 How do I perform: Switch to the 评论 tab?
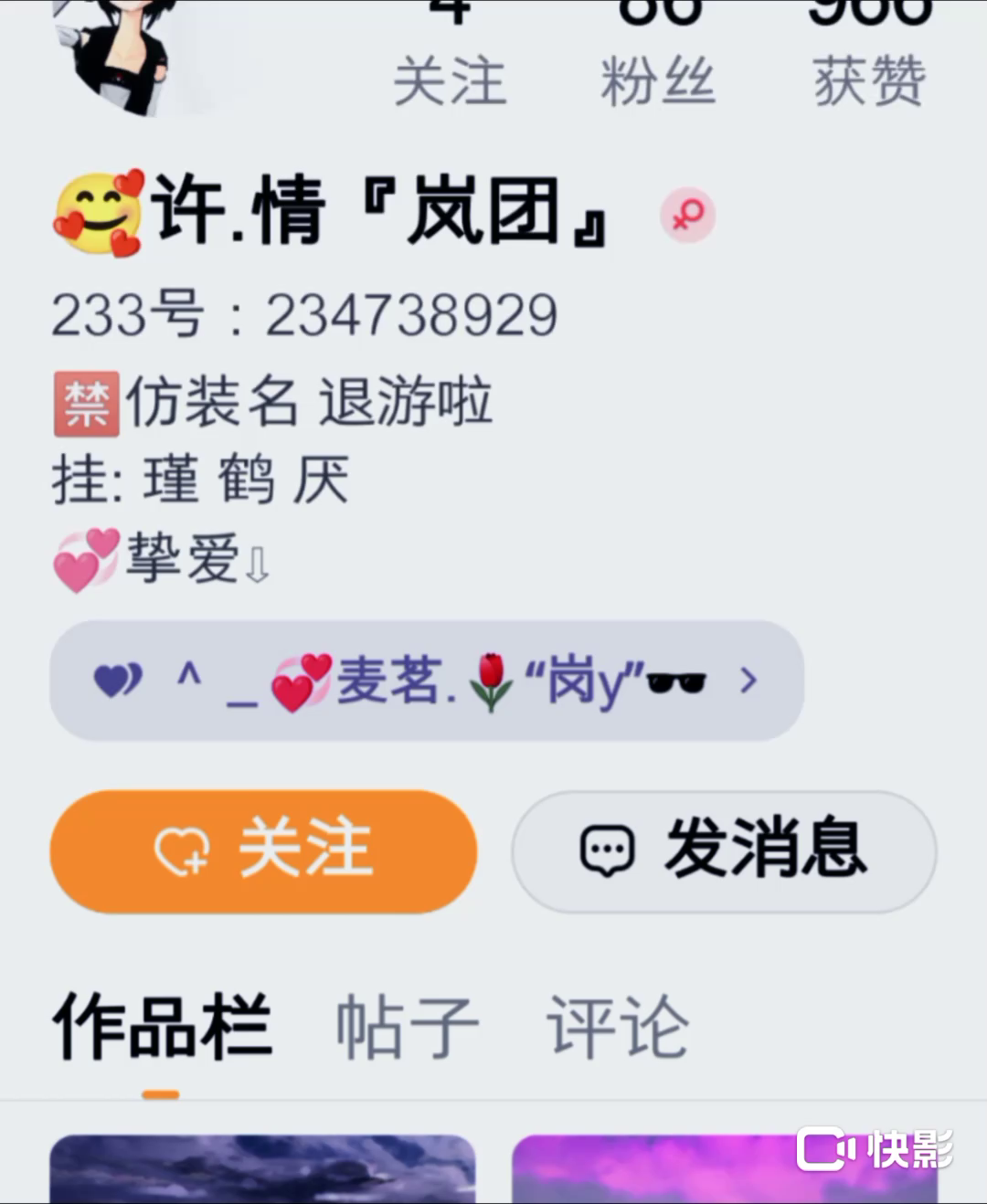point(618,1028)
